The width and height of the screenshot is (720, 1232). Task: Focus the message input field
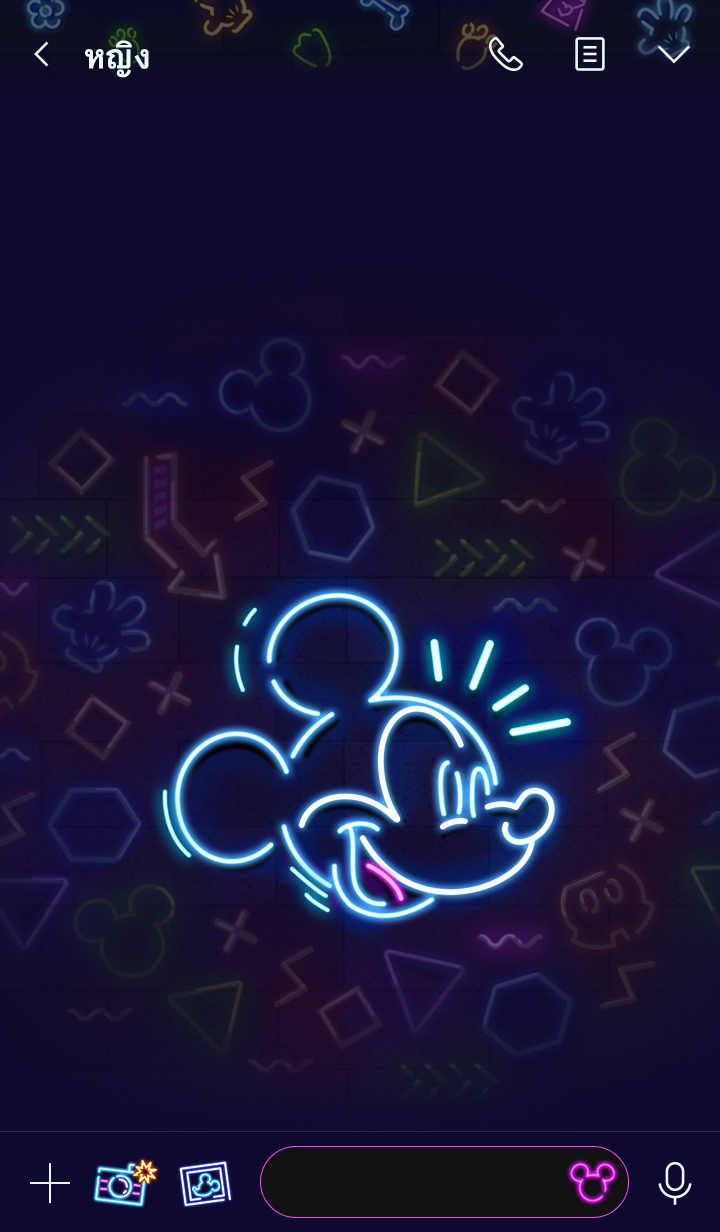click(x=410, y=1182)
